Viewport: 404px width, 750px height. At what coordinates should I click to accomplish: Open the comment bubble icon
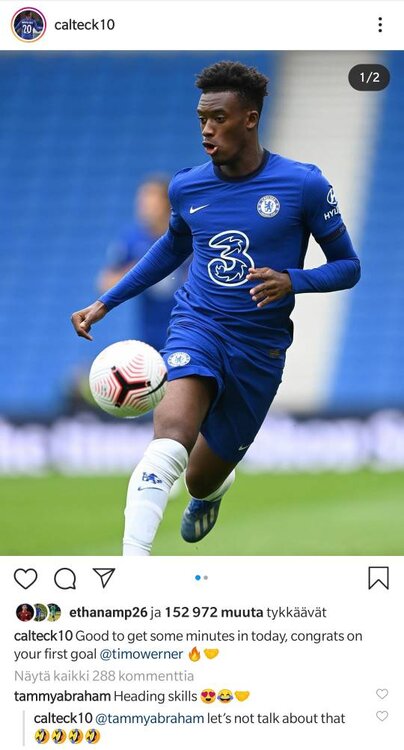coord(65,578)
